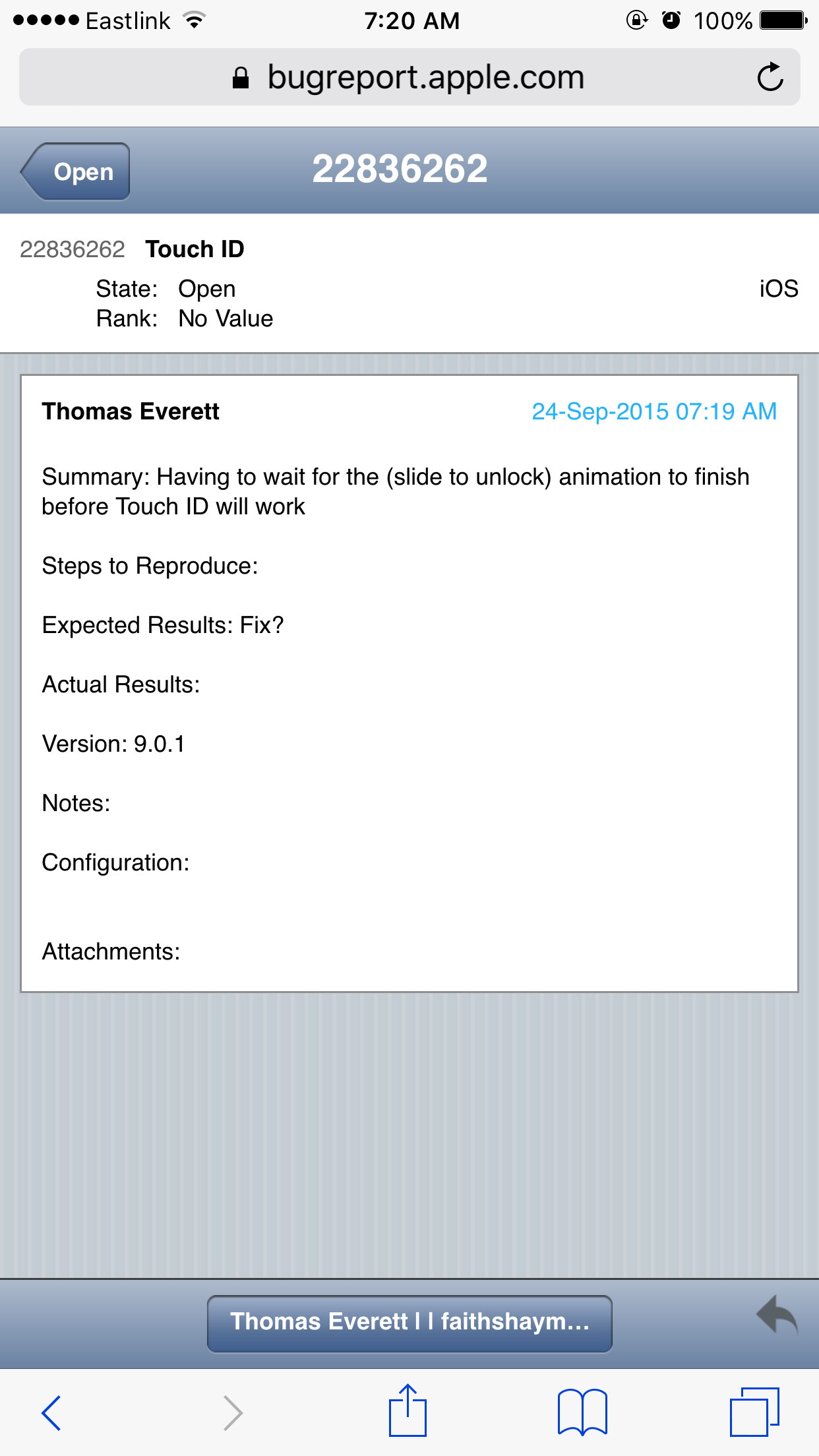Go back with Safari's back arrow

coord(51,1412)
